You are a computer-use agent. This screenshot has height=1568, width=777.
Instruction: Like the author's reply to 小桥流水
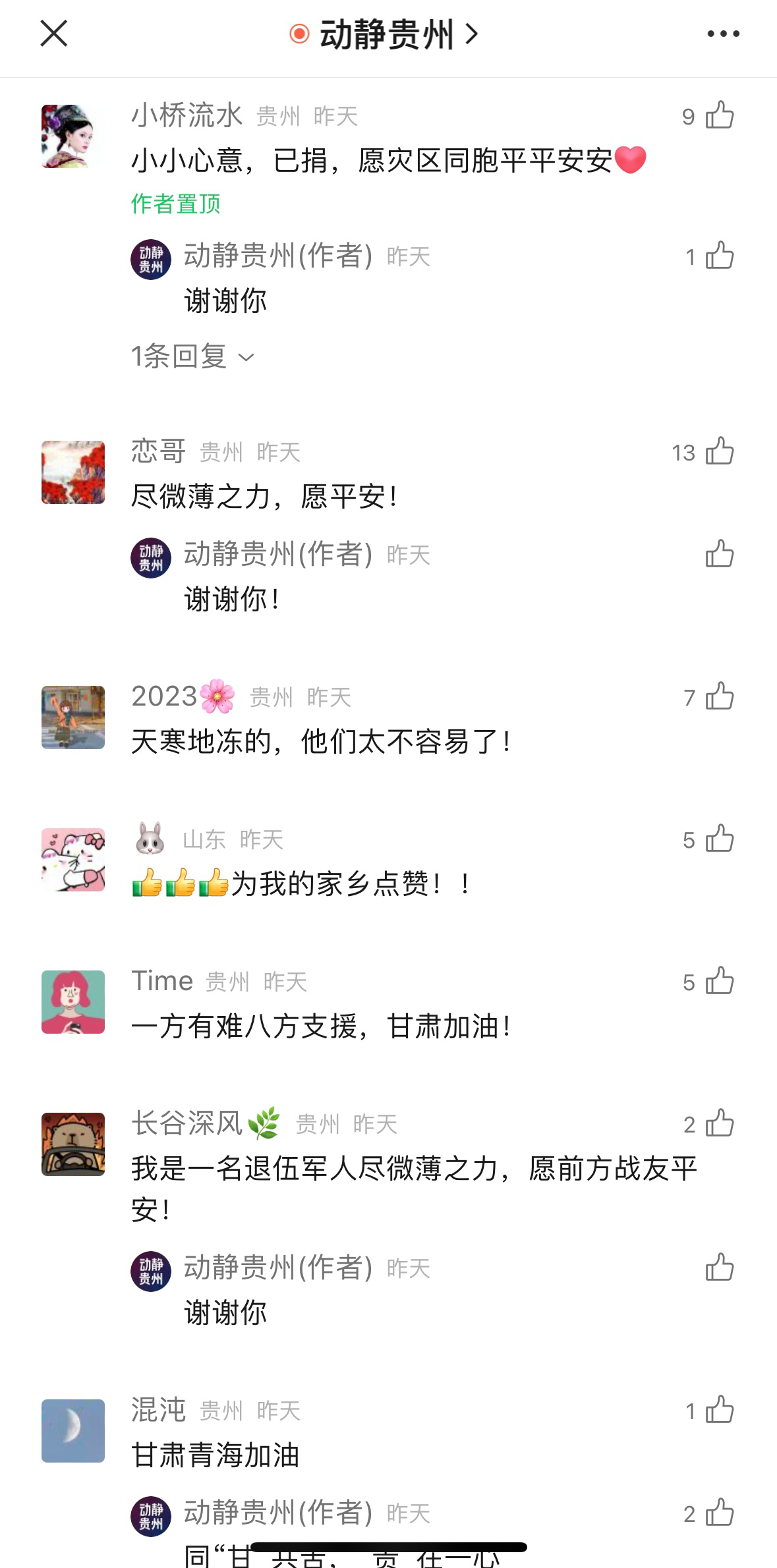tap(719, 256)
